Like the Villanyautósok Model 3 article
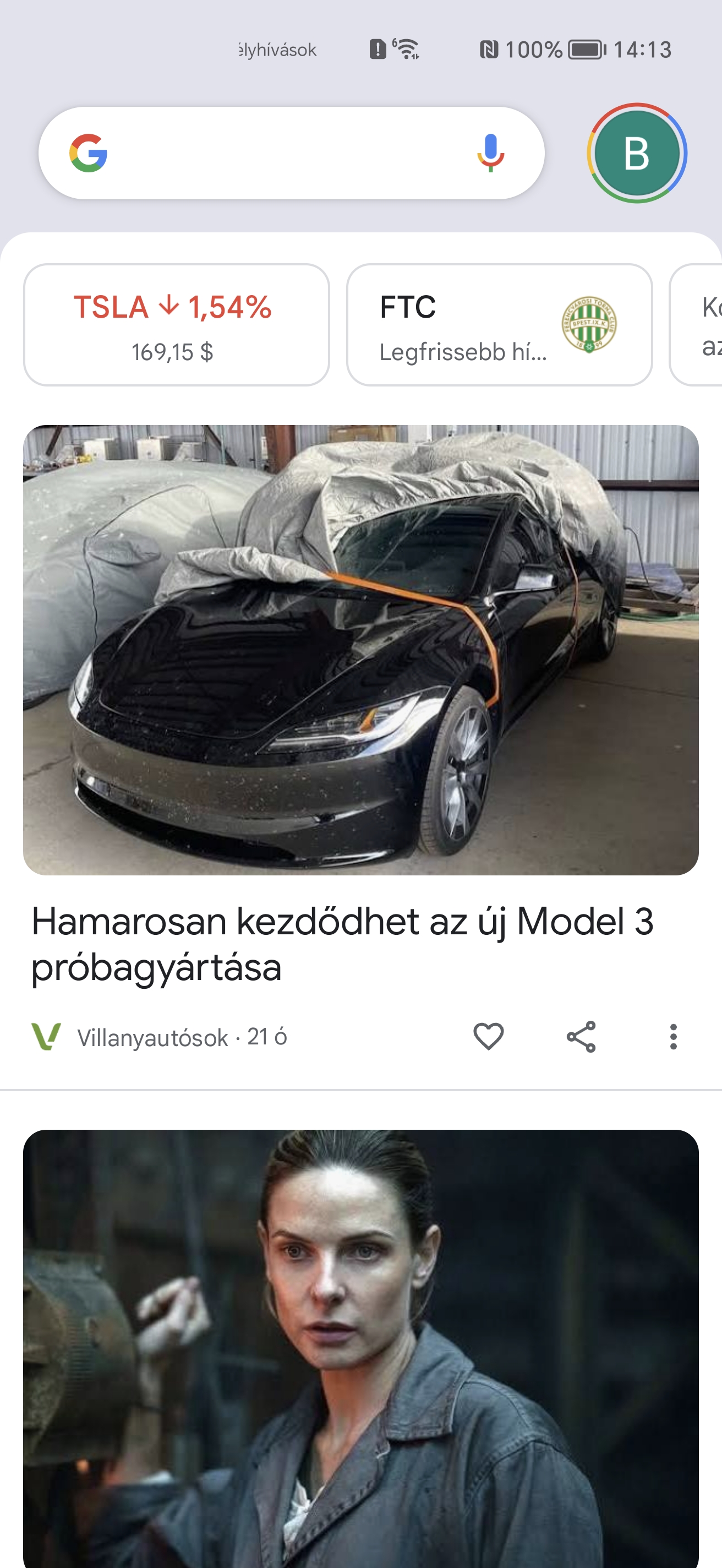This screenshot has width=722, height=1568. pos(489,1037)
